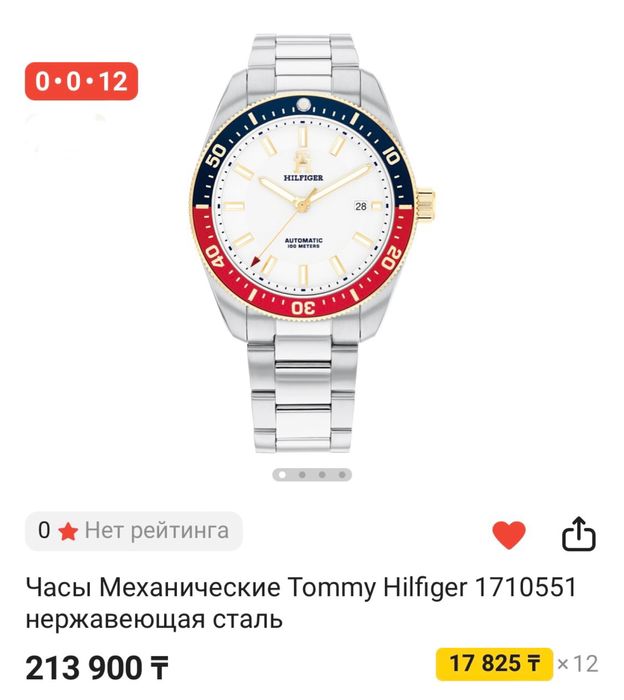This screenshot has height=700, width=624.
Task: Tap the red 0·0·12 installment badge
Action: 81,82
